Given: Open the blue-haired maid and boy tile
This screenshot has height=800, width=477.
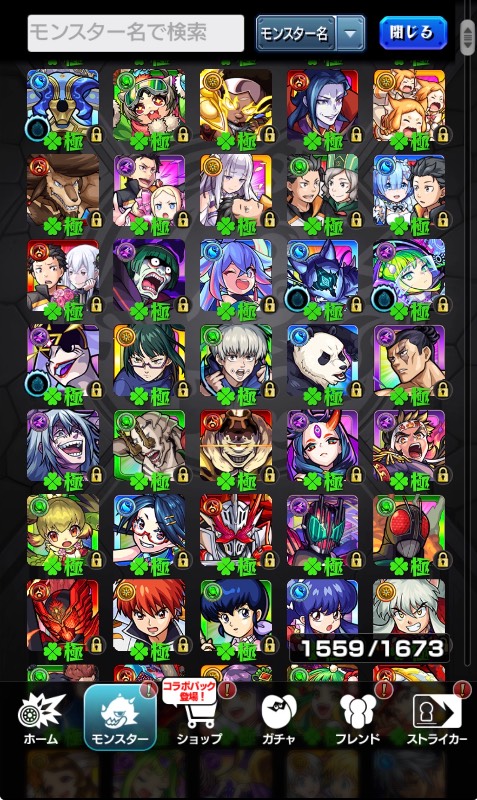Looking at the screenshot, I should pos(409,191).
